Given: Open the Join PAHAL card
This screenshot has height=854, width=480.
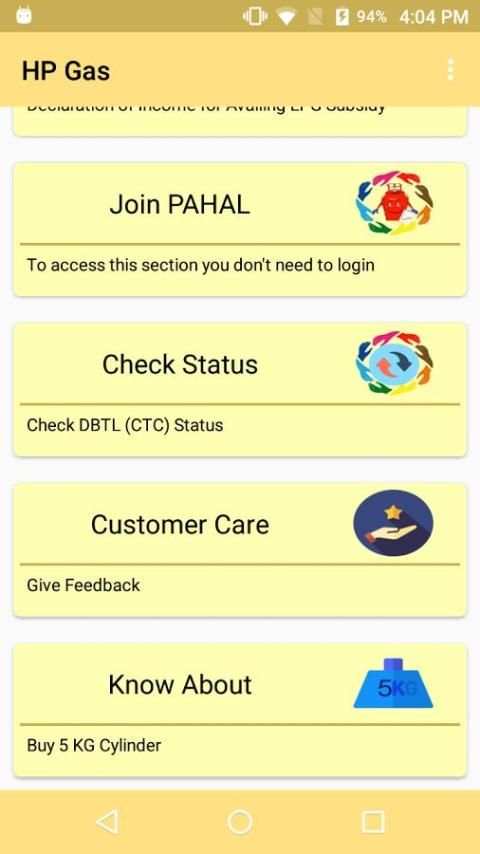Looking at the screenshot, I should (240, 229).
